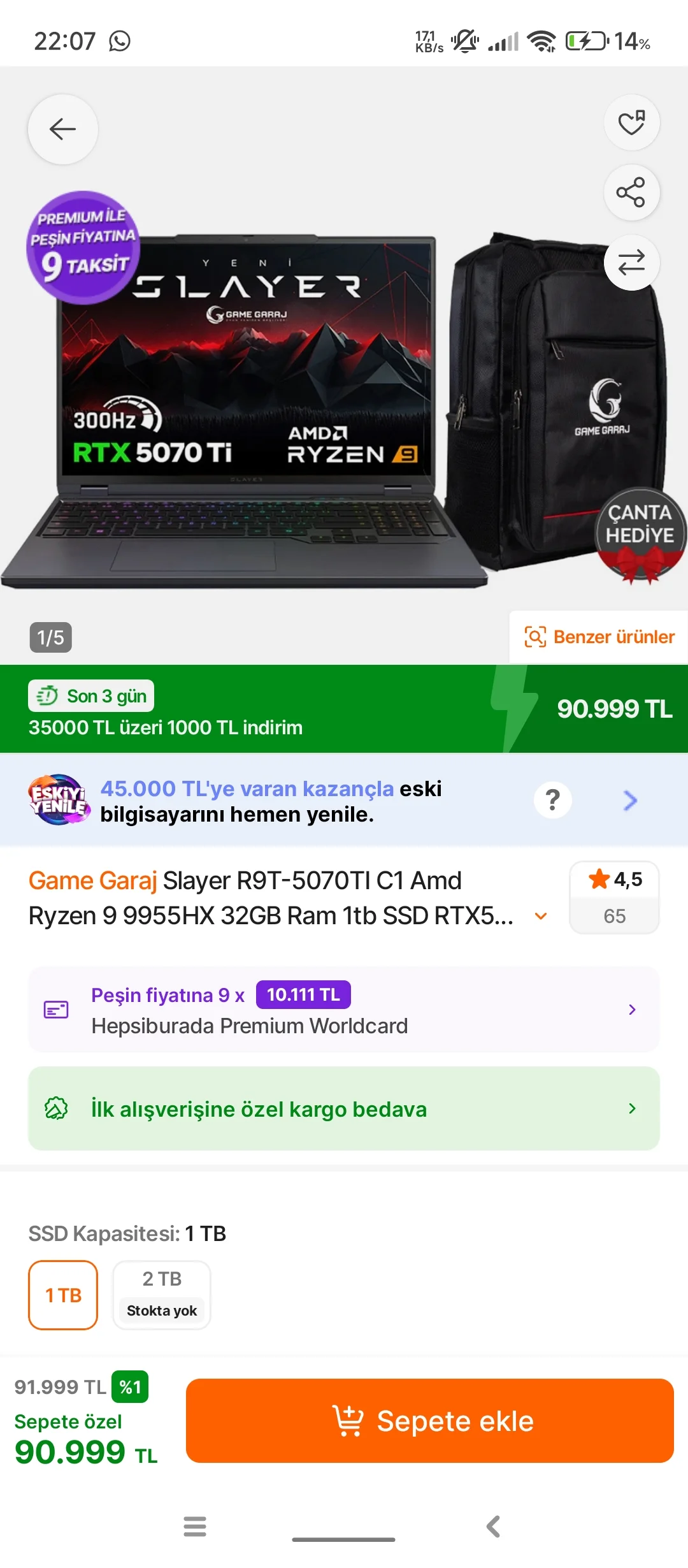This screenshot has height=1568, width=688.
Task: View Peşin fiyatına 9 taksit details
Action: [x=344, y=1010]
